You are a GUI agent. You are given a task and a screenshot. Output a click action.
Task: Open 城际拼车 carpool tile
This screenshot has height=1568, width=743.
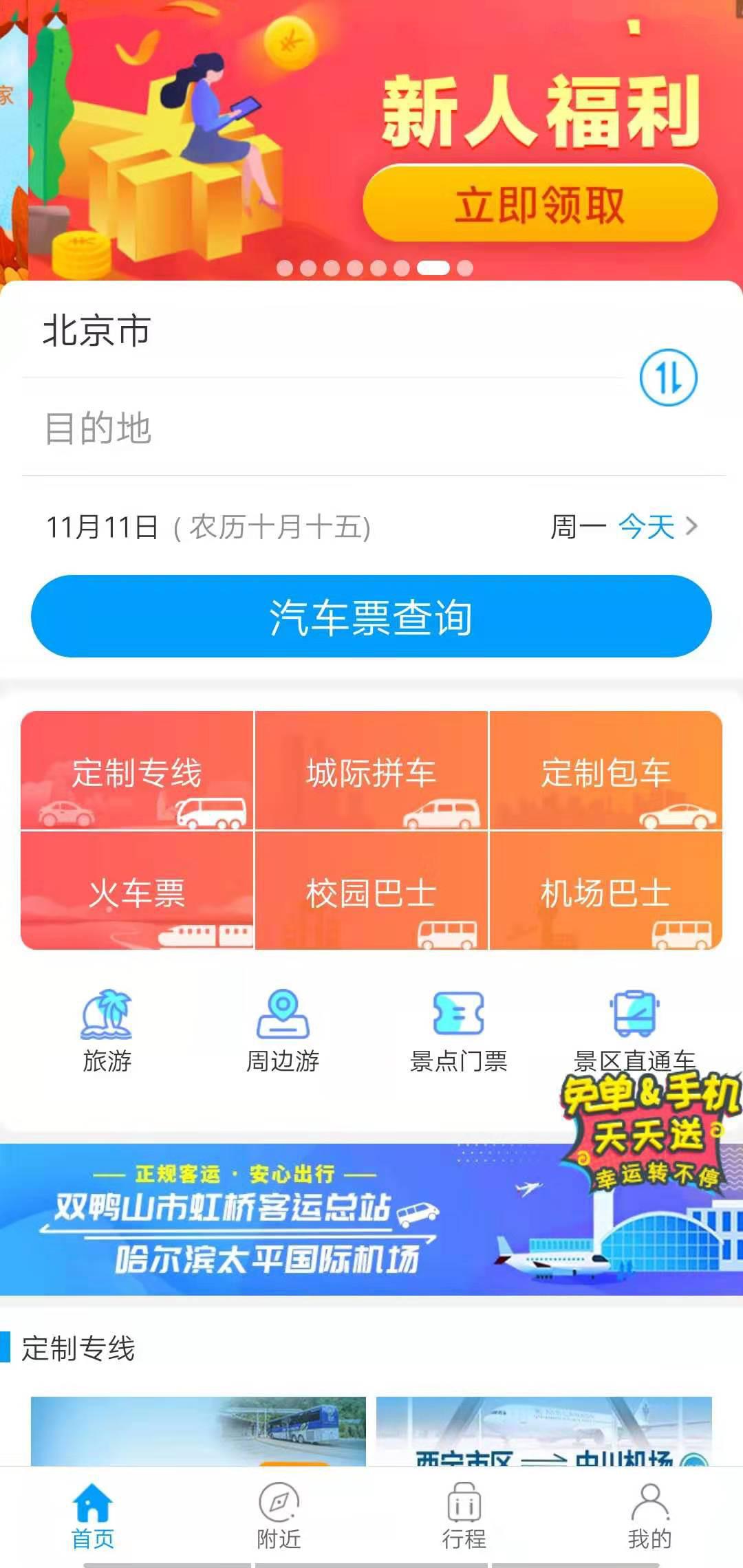(371, 772)
